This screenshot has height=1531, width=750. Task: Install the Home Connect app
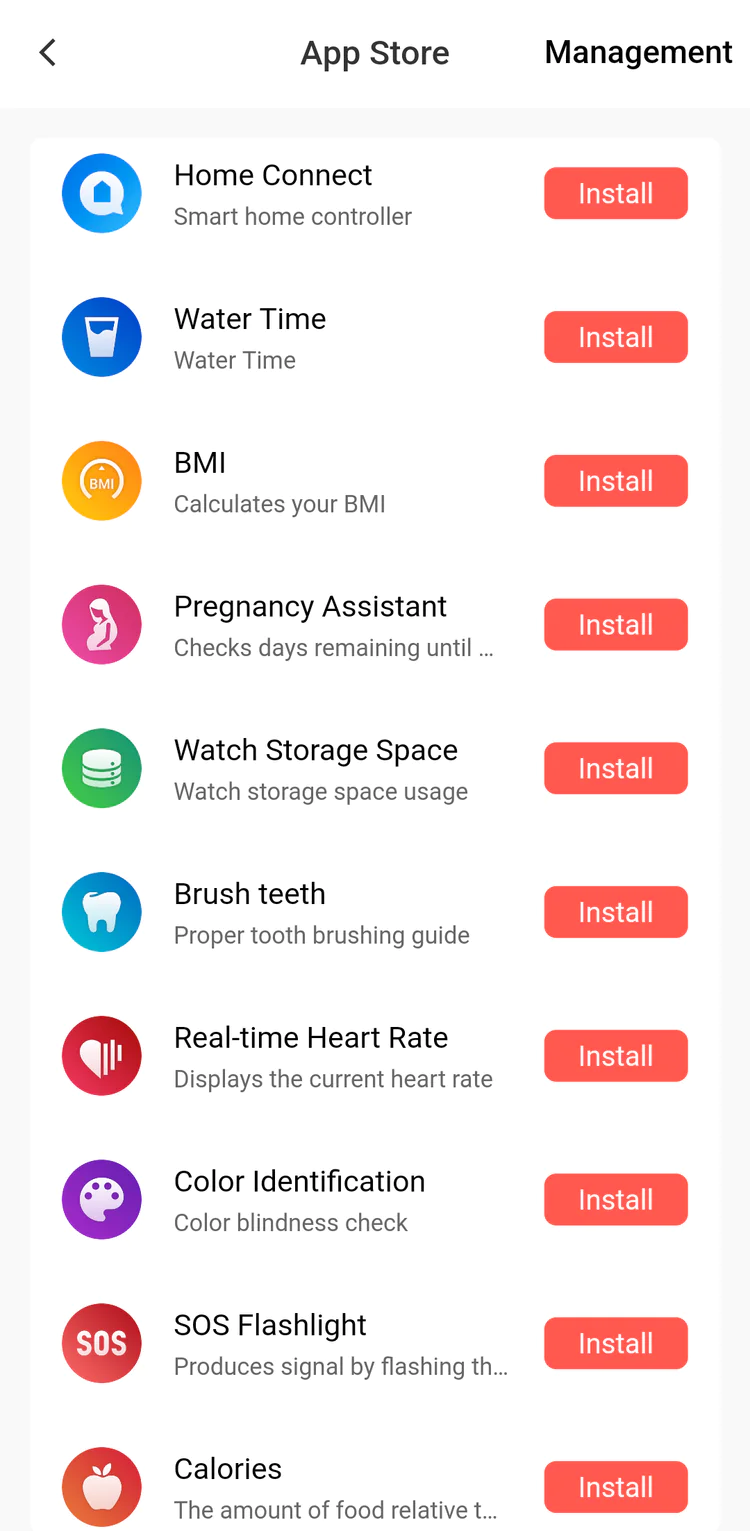615,193
